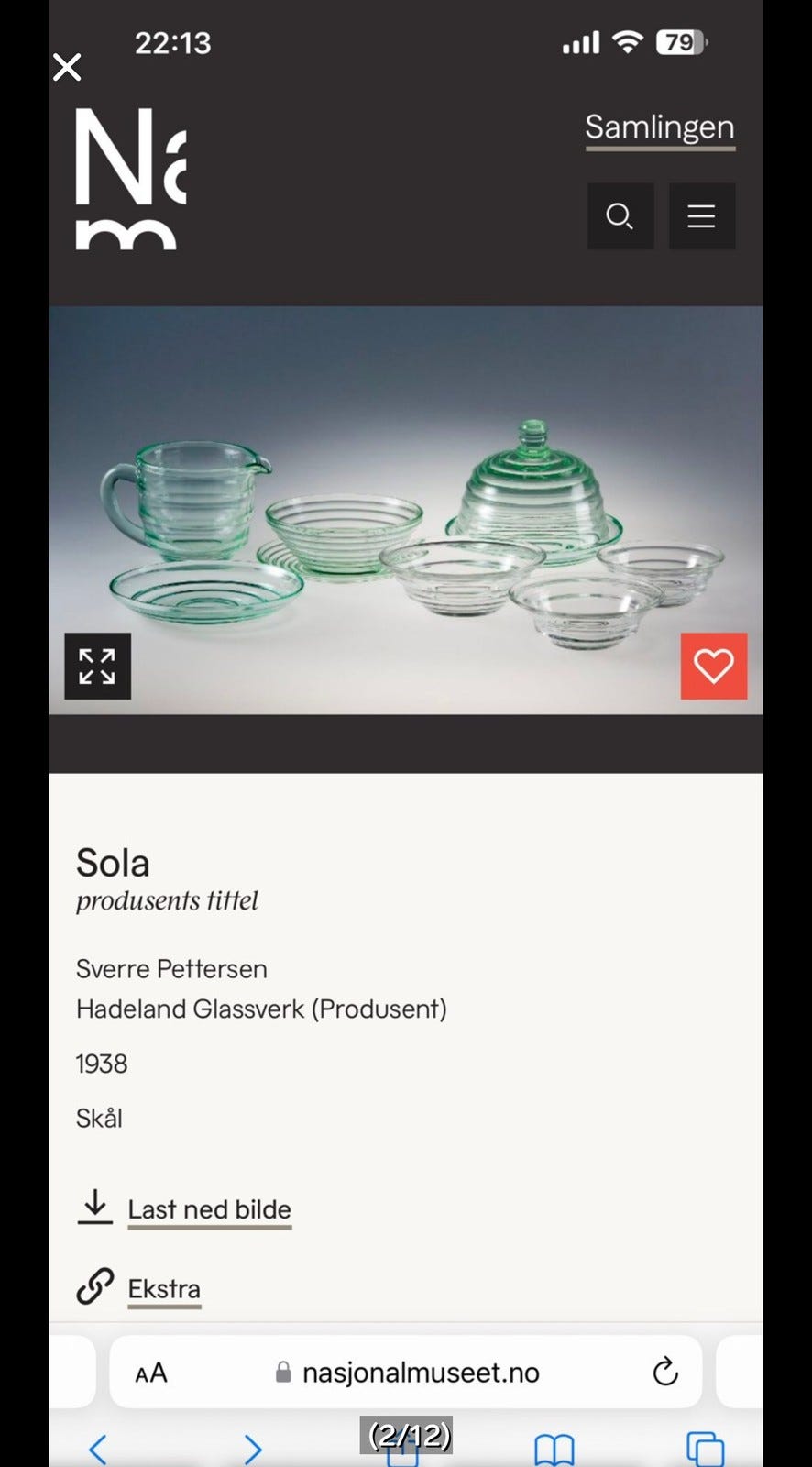Screen dimensions: 812x1467
Task: Open Samlingen section
Action: click(659, 127)
